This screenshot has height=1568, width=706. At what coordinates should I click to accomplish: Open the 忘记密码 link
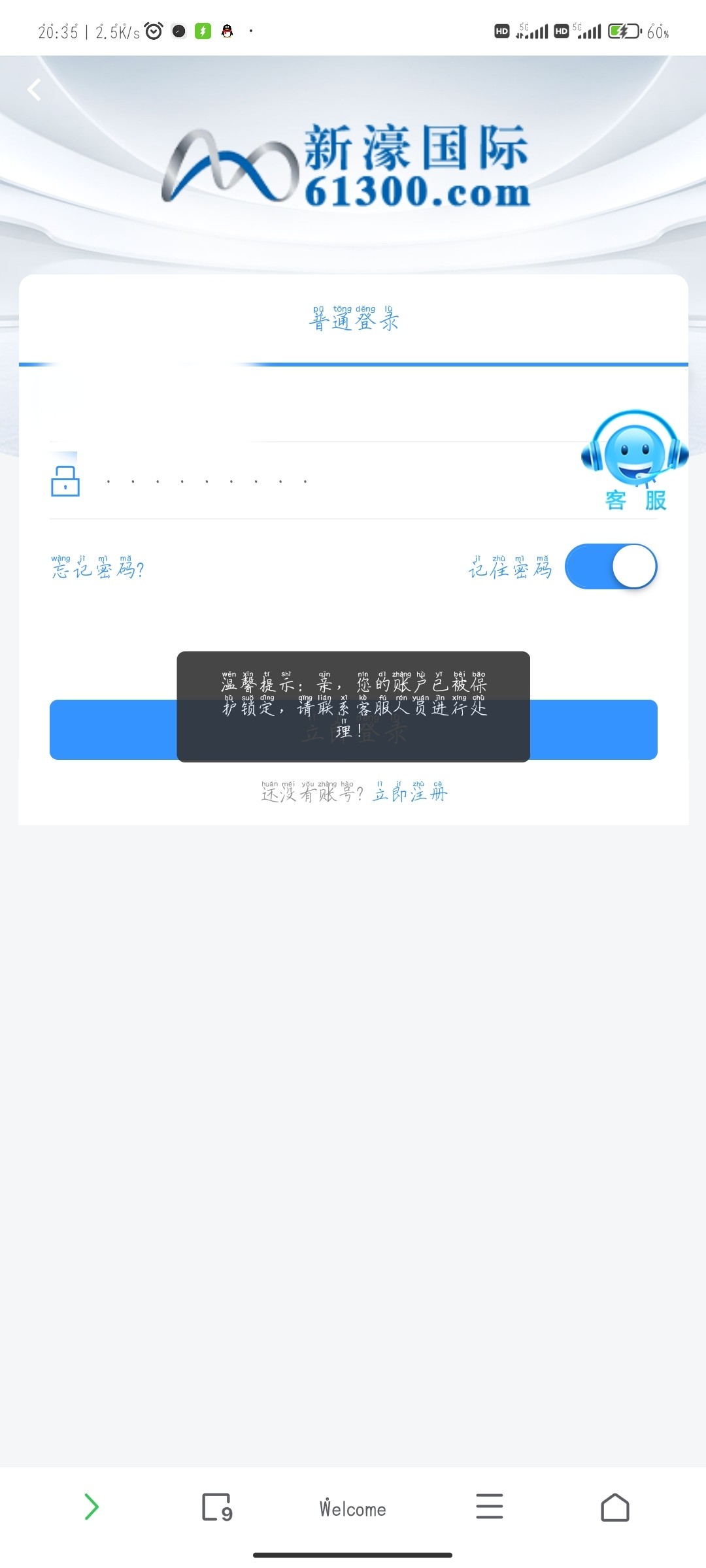[98, 568]
